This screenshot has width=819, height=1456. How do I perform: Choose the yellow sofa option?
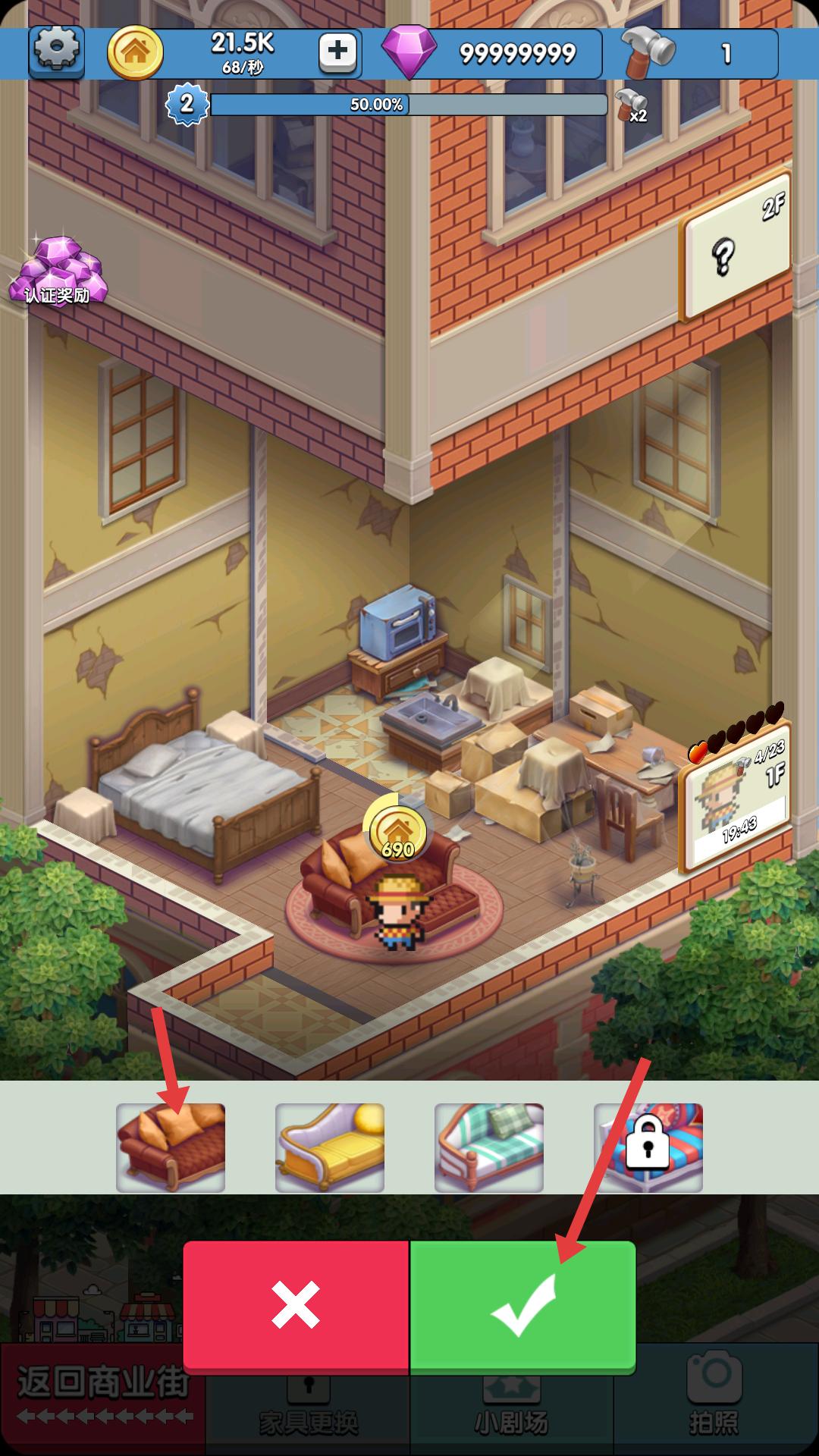coord(330,1147)
